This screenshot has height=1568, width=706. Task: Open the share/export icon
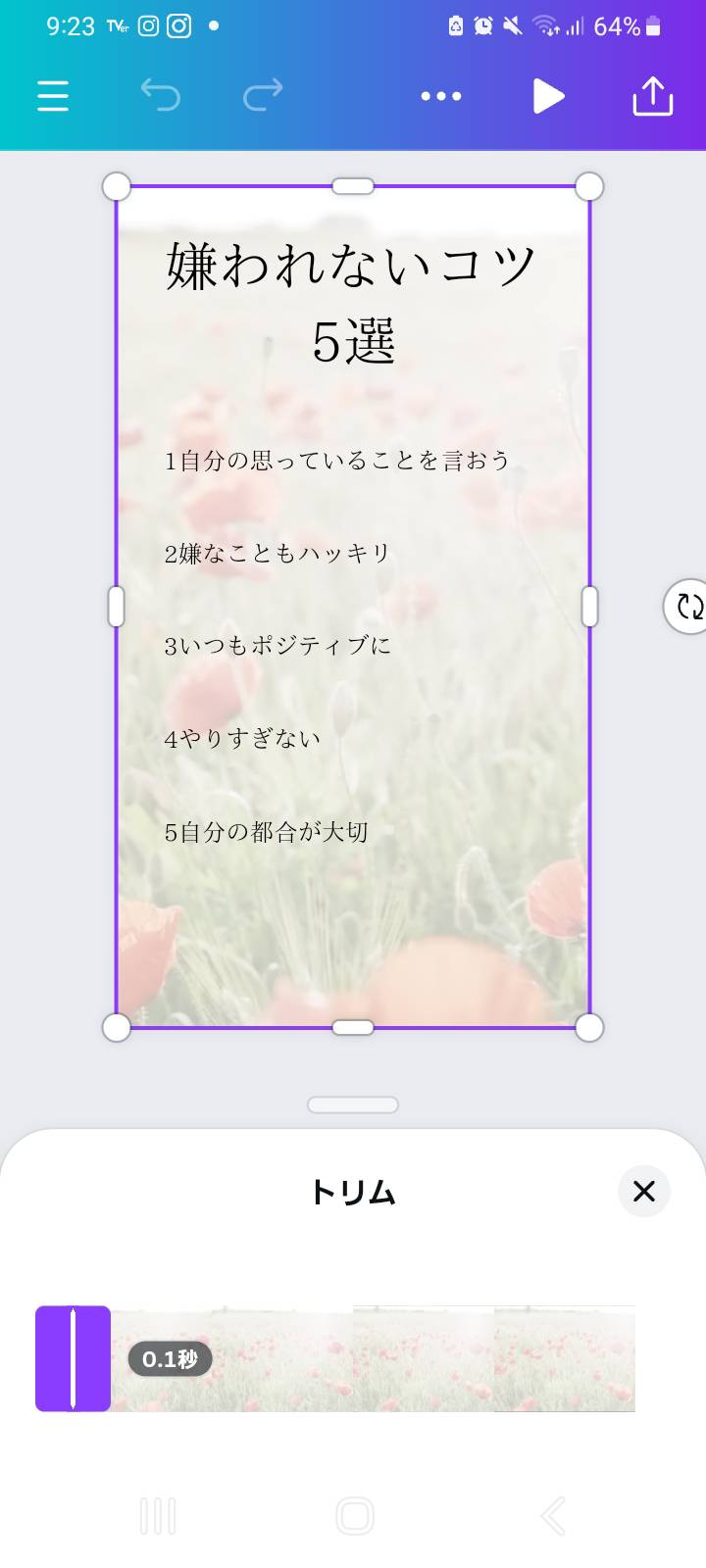(x=653, y=96)
